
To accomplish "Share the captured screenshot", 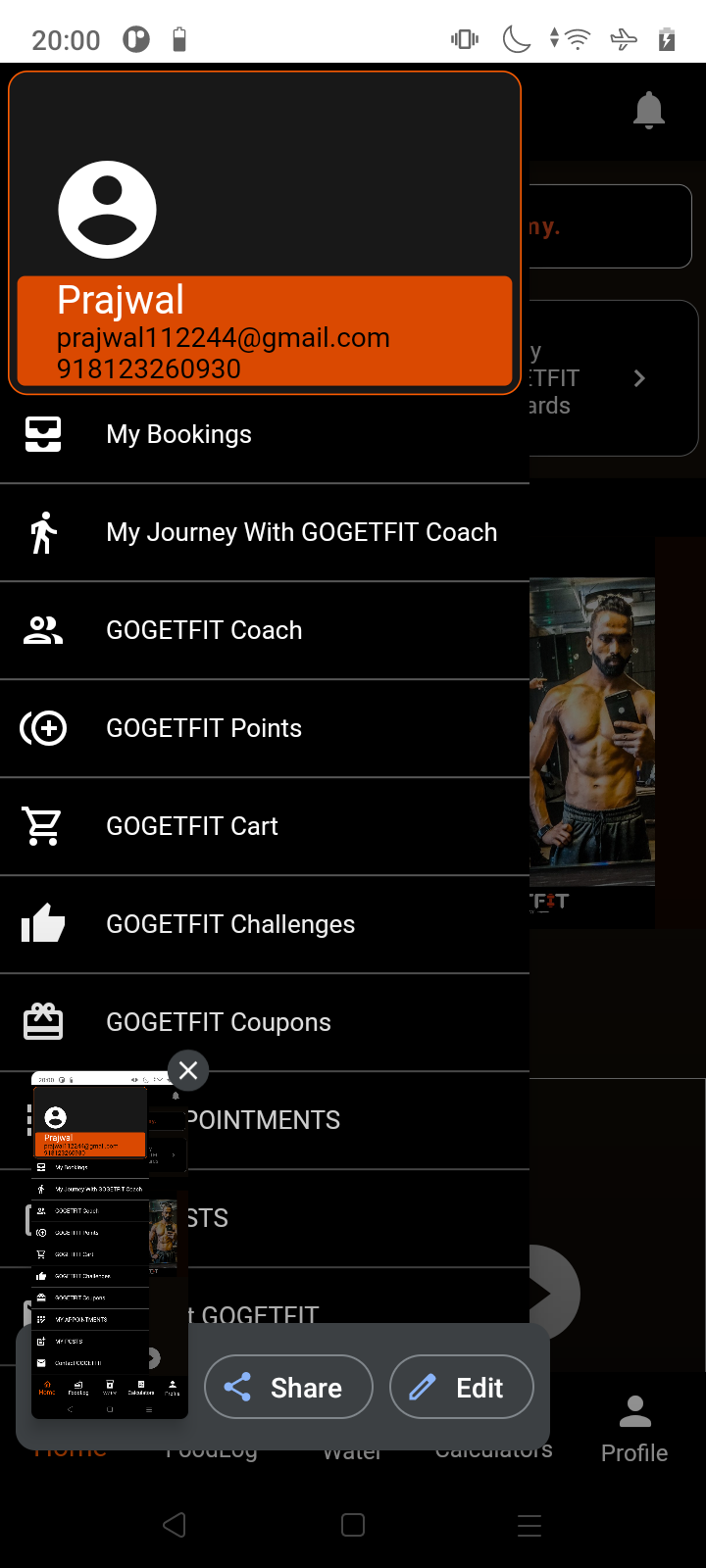I will click(288, 1387).
